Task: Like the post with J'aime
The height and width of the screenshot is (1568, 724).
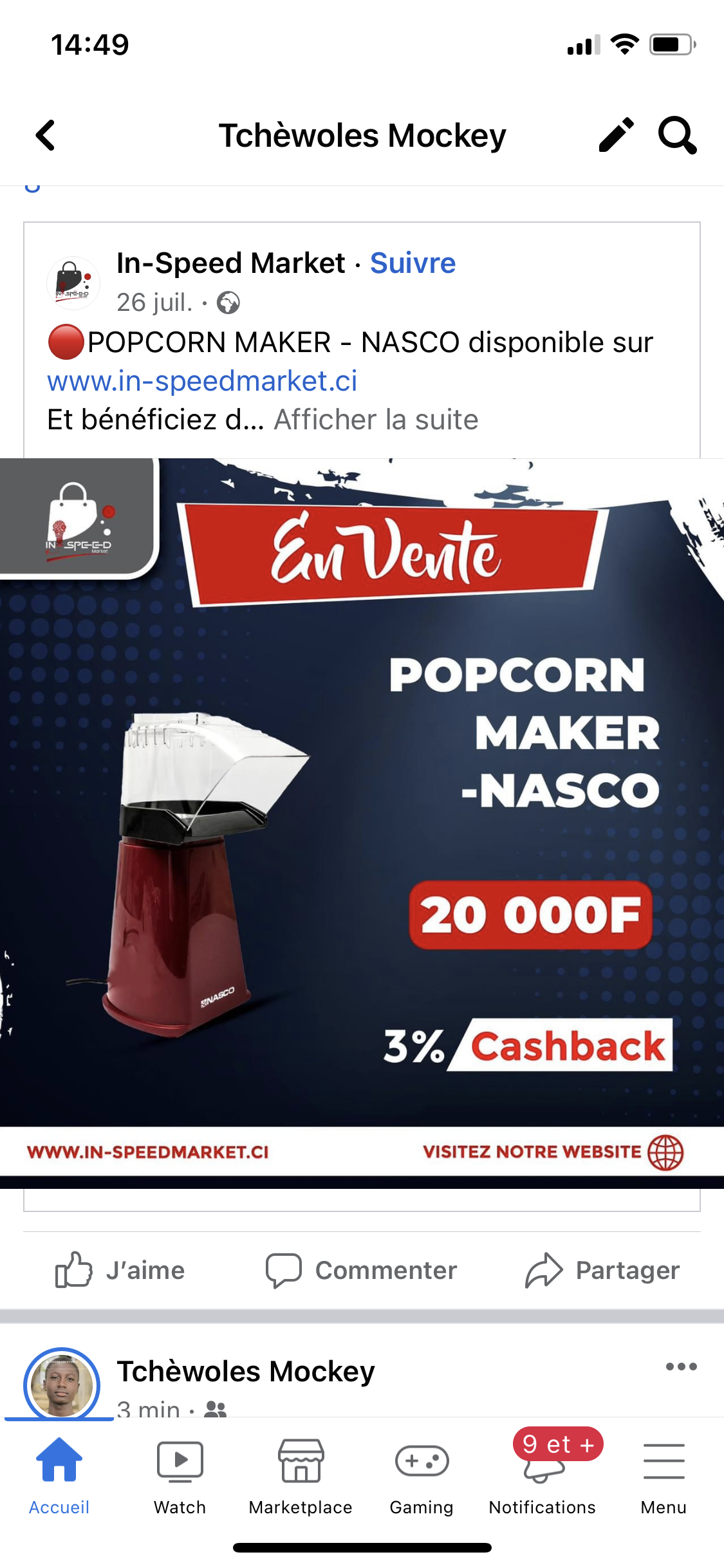Action: click(120, 1271)
